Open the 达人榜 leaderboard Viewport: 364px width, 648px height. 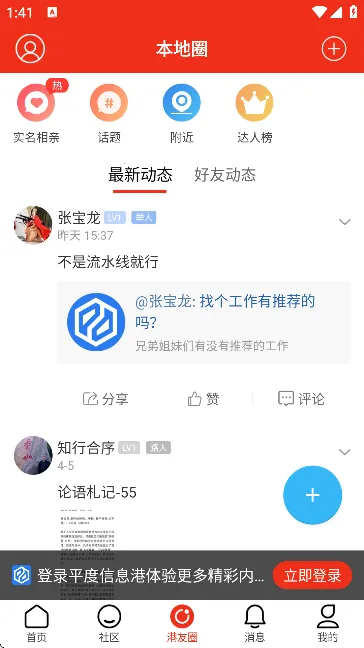(x=255, y=114)
